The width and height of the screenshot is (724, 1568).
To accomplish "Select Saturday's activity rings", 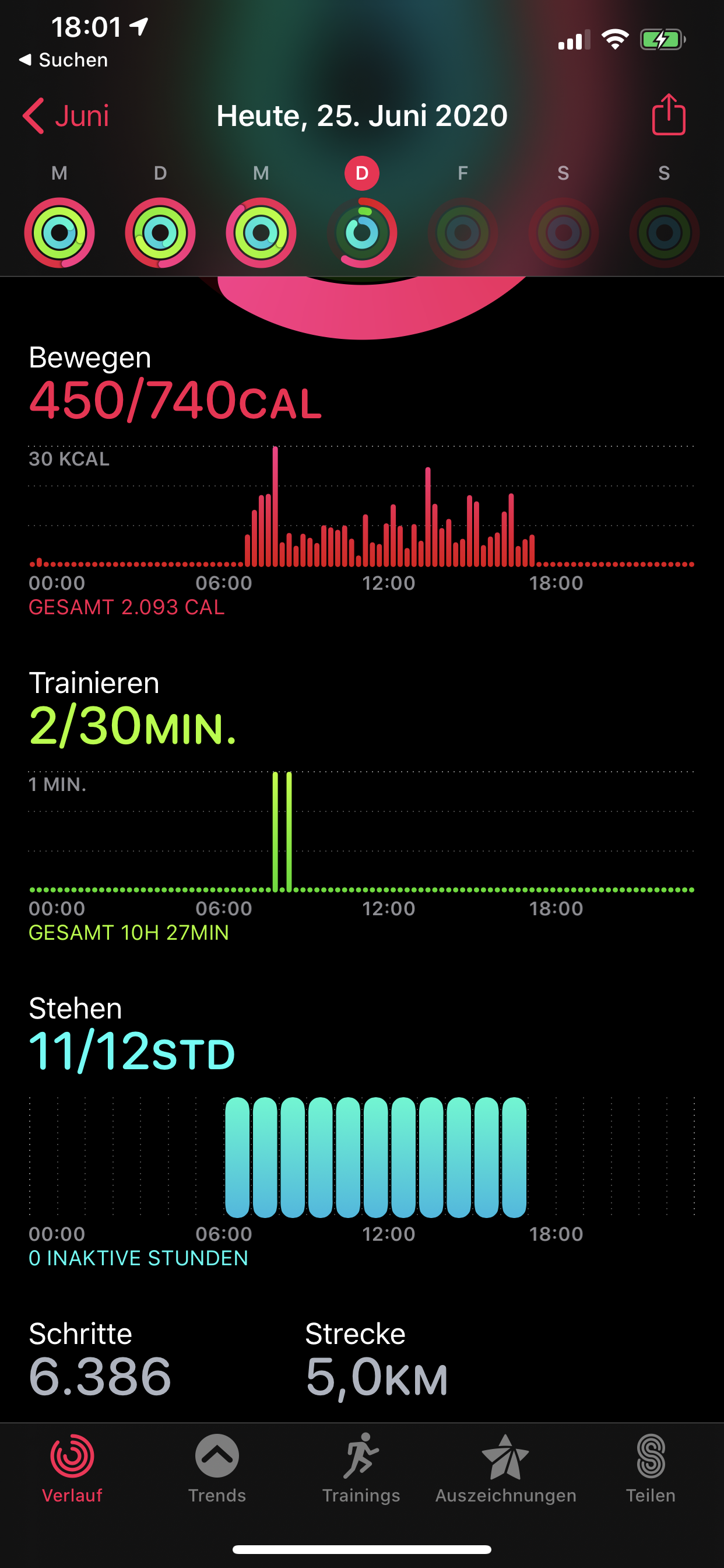I will 563,233.
